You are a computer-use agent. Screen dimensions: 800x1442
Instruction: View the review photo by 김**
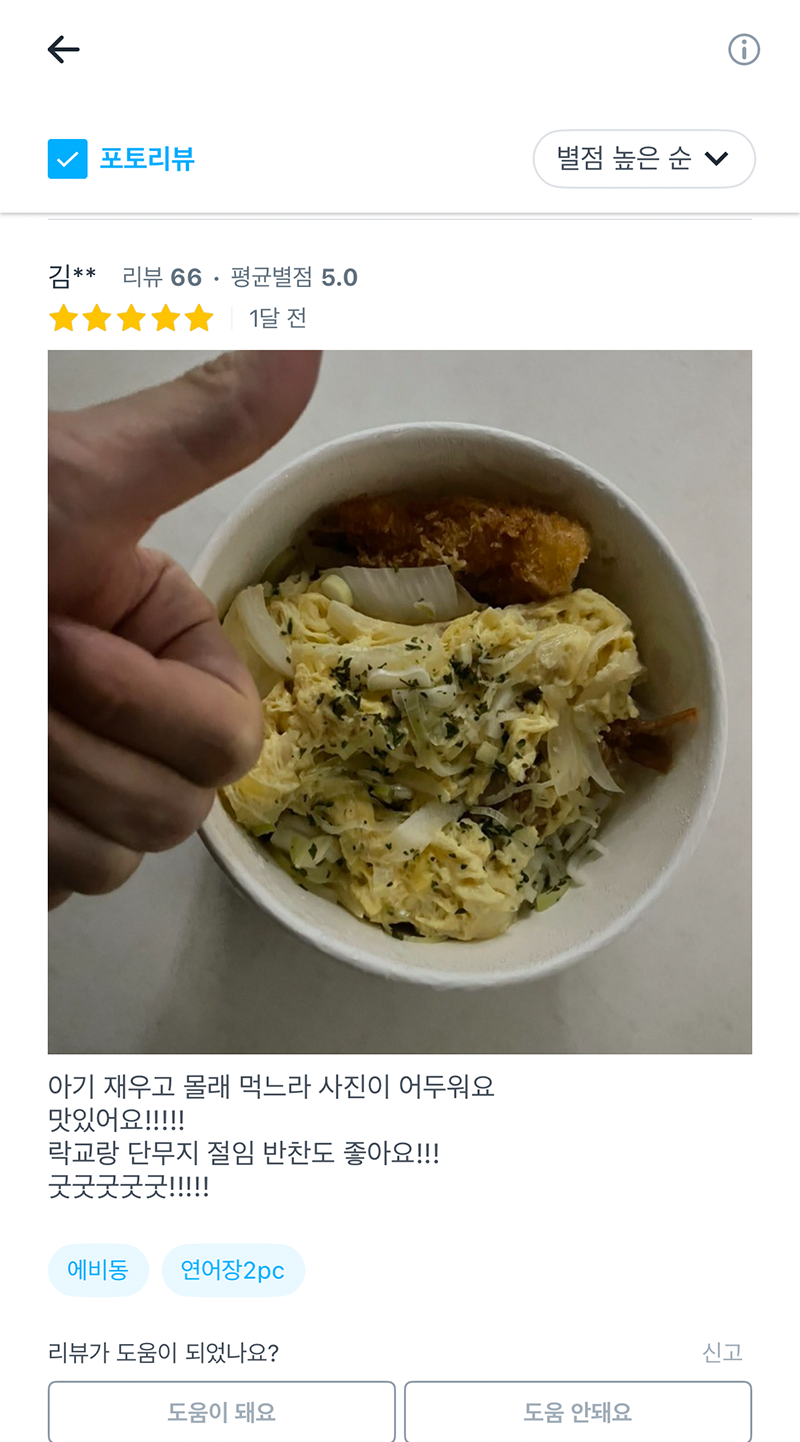tap(400, 701)
